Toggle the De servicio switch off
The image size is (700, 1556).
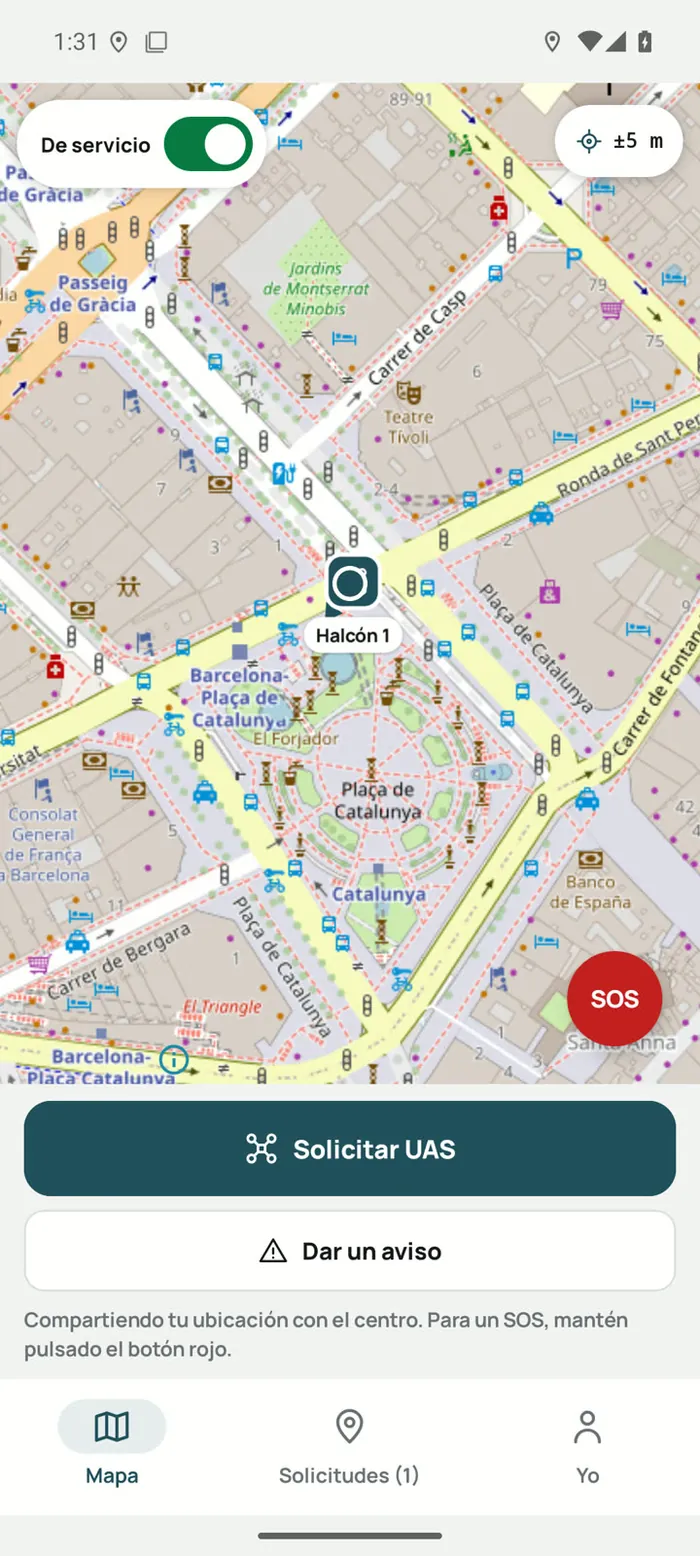[x=208, y=144]
